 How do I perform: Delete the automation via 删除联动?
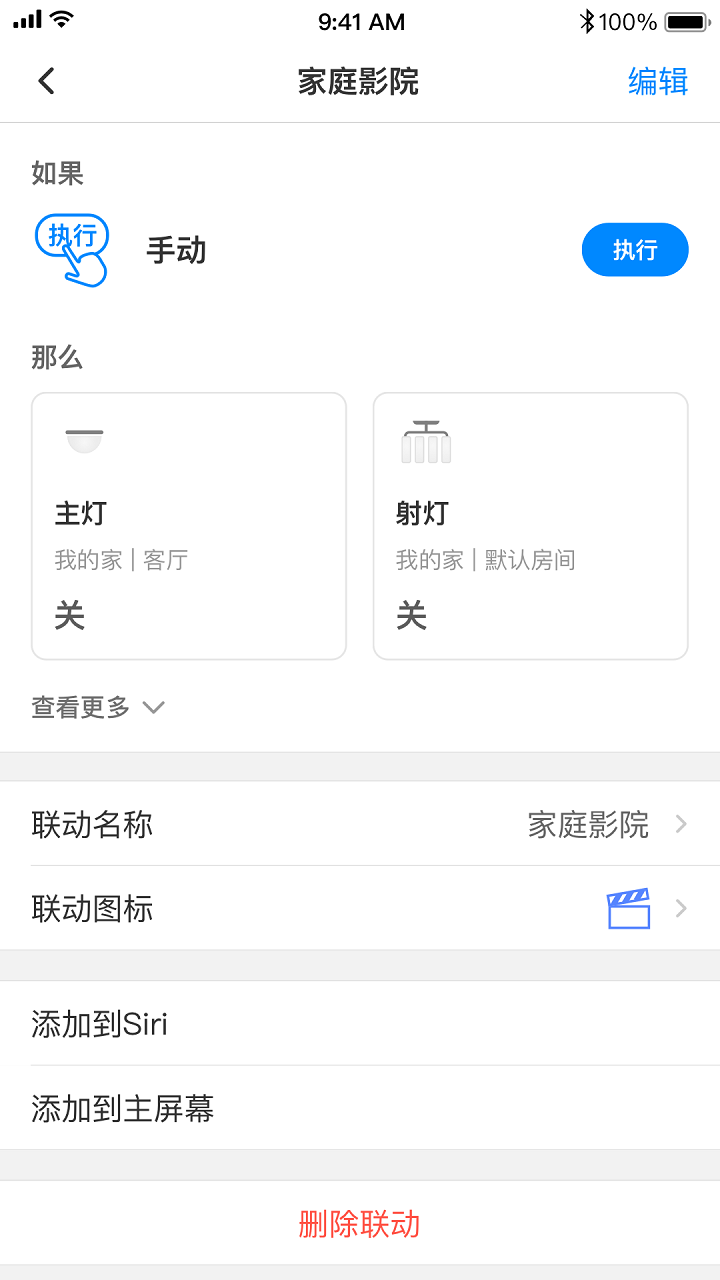(x=360, y=1223)
